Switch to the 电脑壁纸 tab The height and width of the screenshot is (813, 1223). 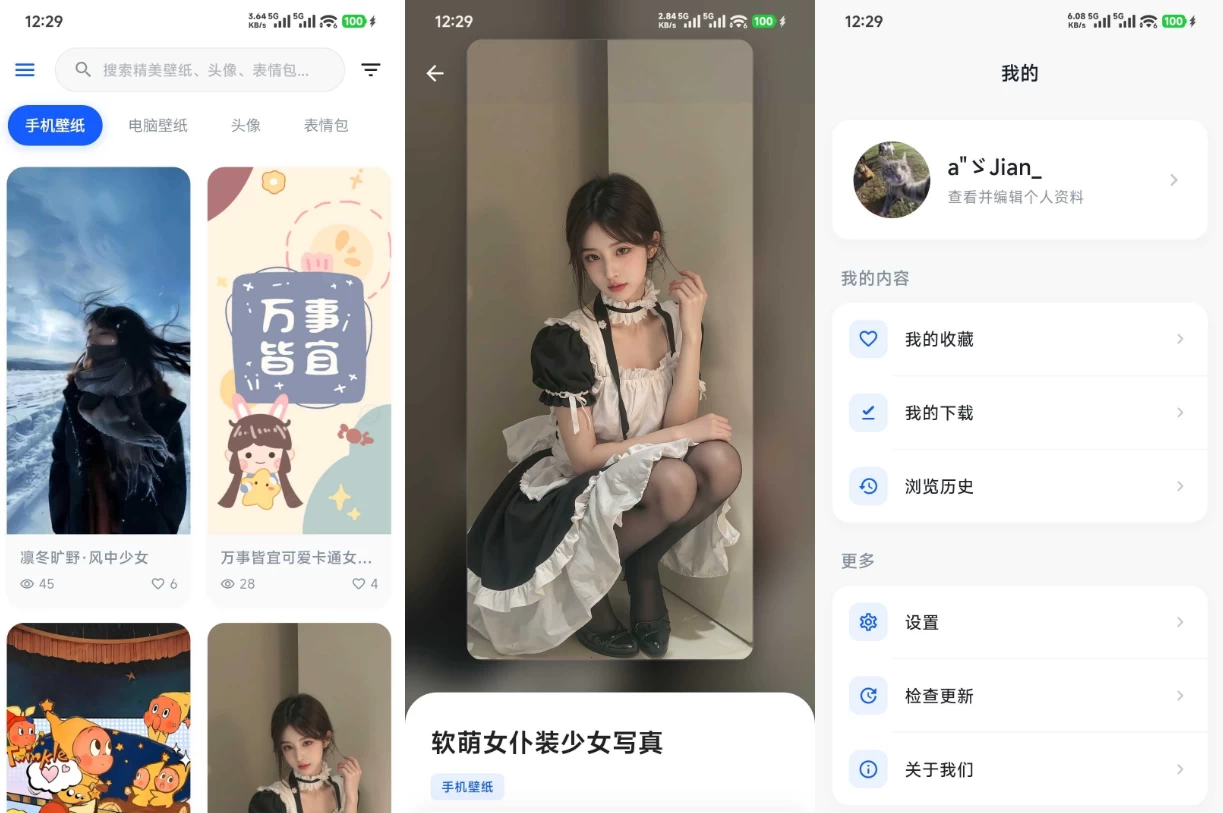pyautogui.click(x=158, y=126)
